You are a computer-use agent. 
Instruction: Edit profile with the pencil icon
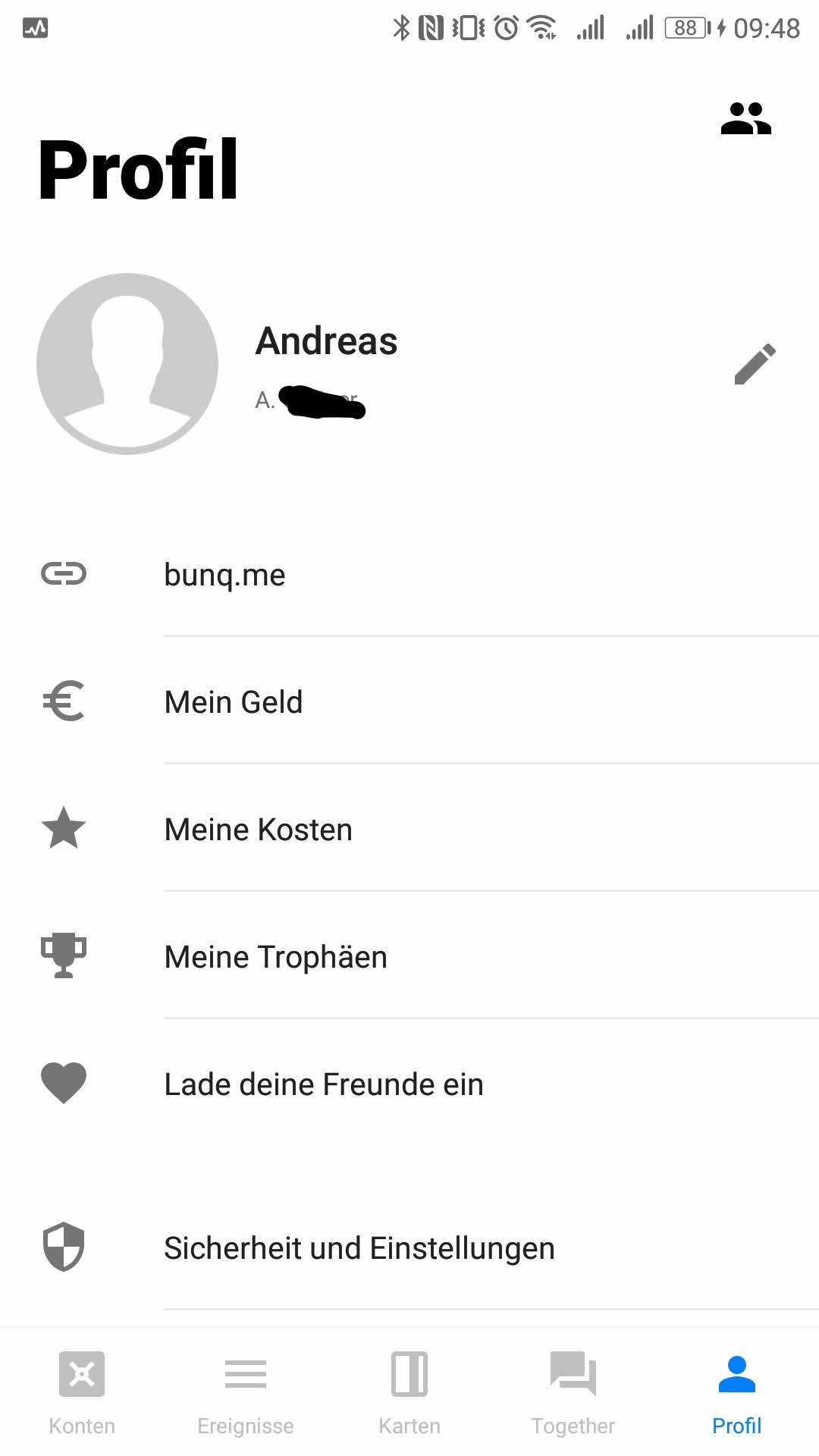755,364
